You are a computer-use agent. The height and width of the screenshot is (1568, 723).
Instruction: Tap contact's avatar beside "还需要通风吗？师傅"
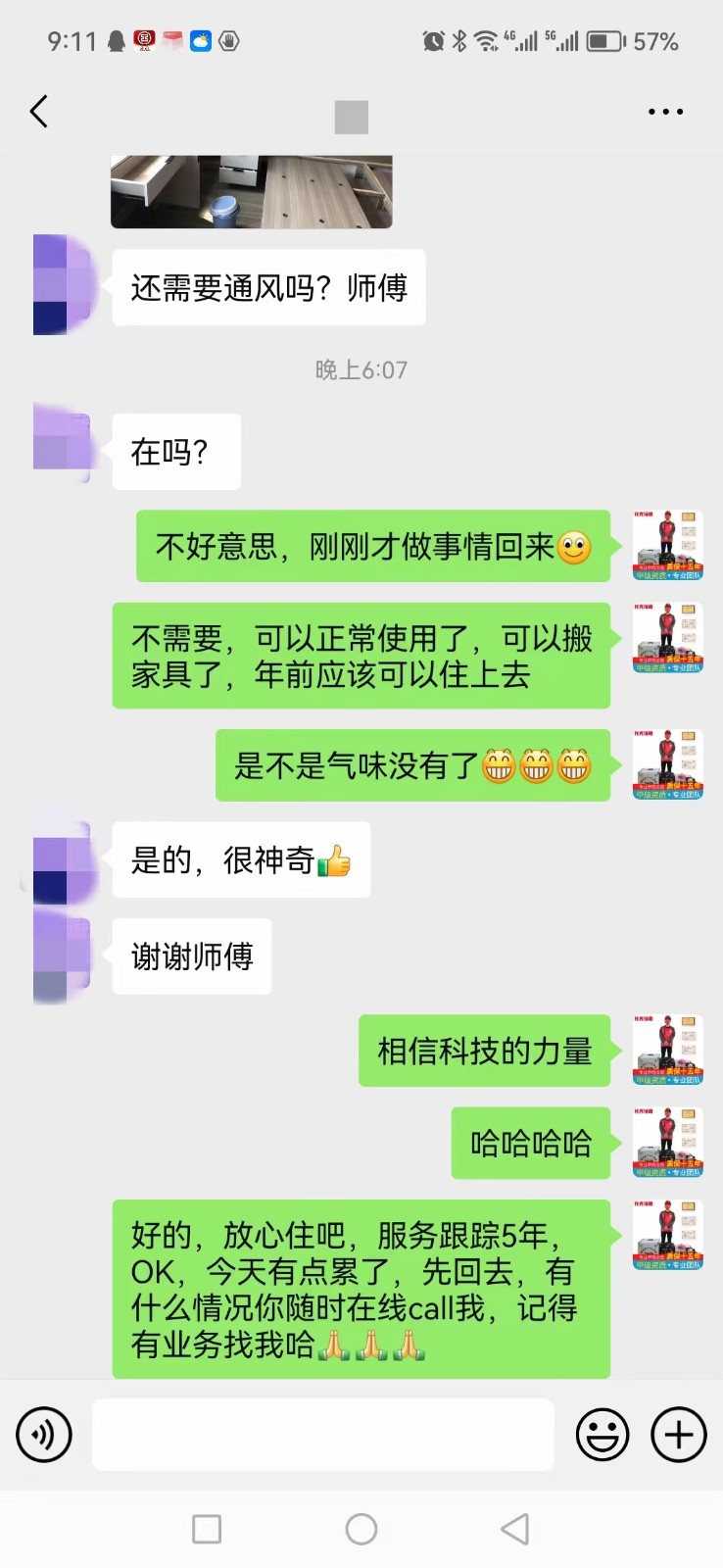[65, 285]
